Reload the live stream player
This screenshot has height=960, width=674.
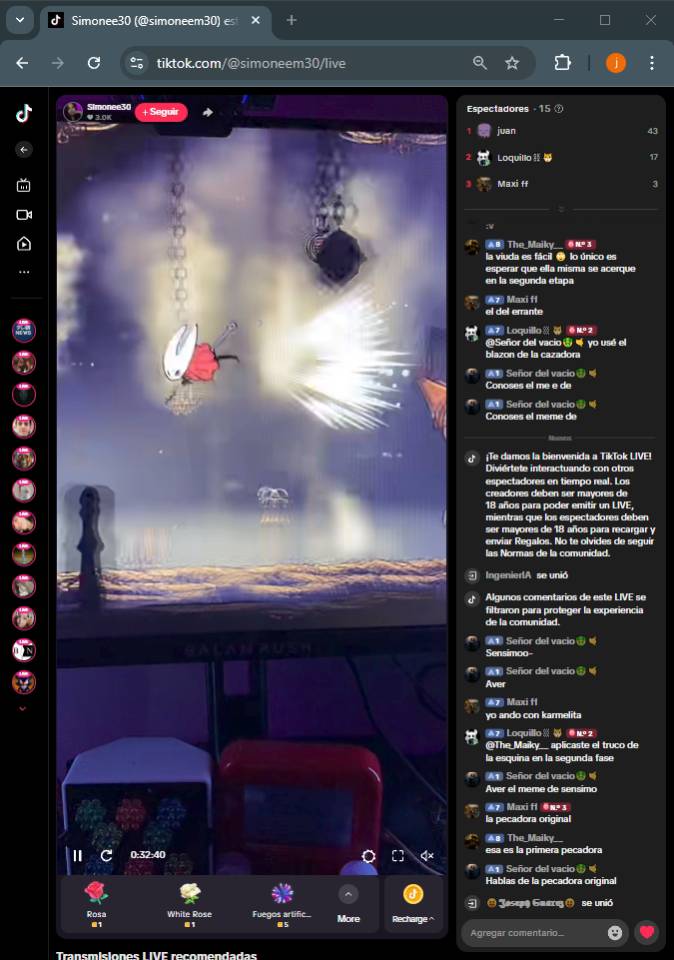pyautogui.click(x=106, y=855)
